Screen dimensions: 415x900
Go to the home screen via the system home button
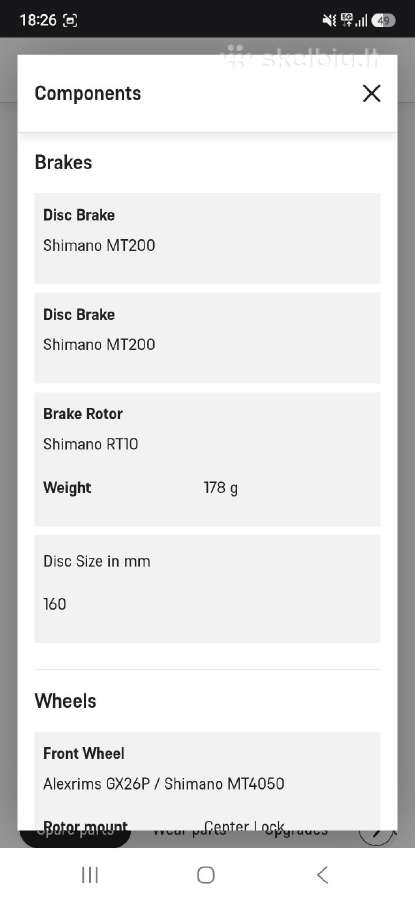[x=205, y=875]
